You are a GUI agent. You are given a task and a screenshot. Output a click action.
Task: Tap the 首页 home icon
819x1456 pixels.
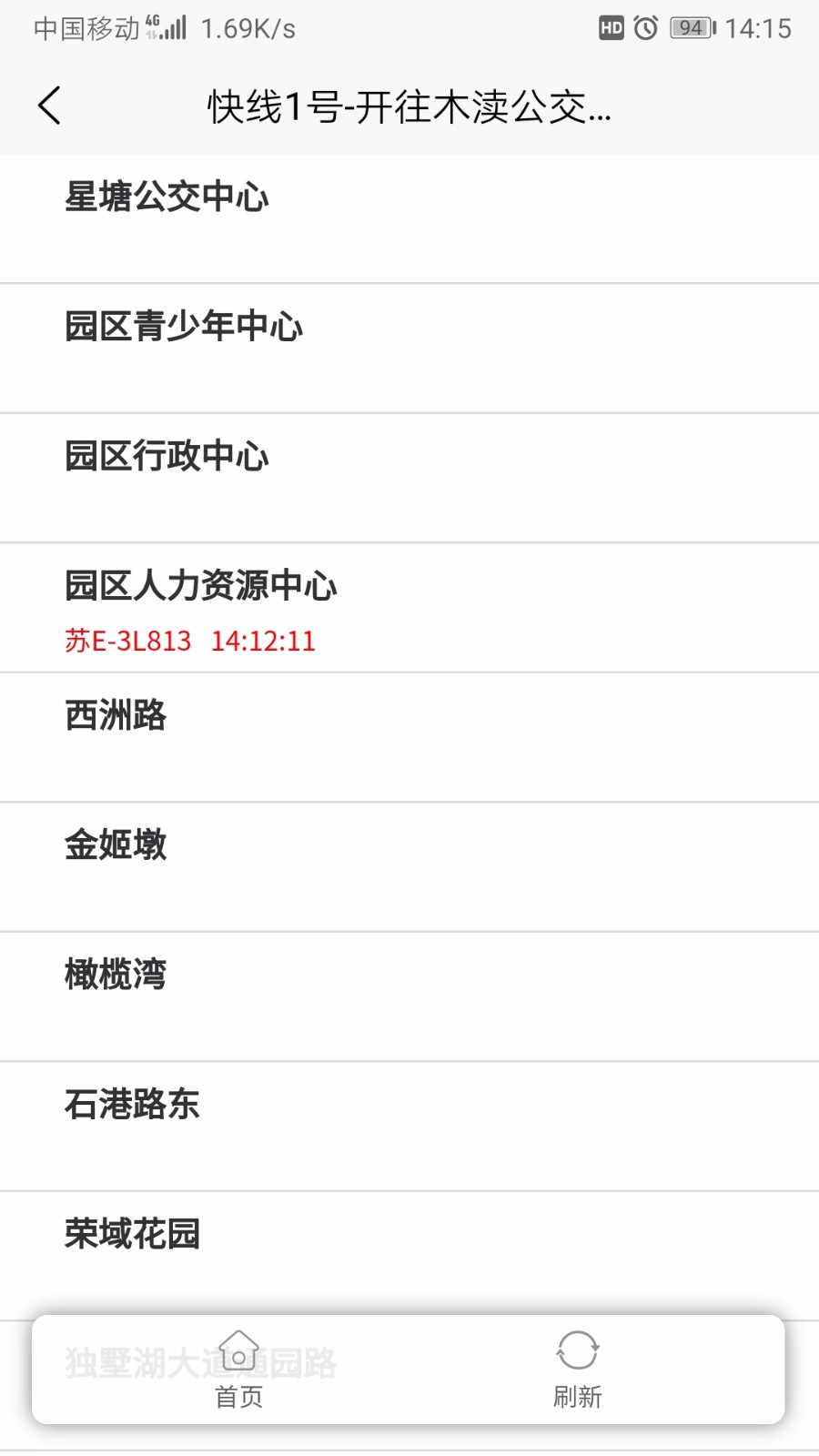click(238, 1371)
